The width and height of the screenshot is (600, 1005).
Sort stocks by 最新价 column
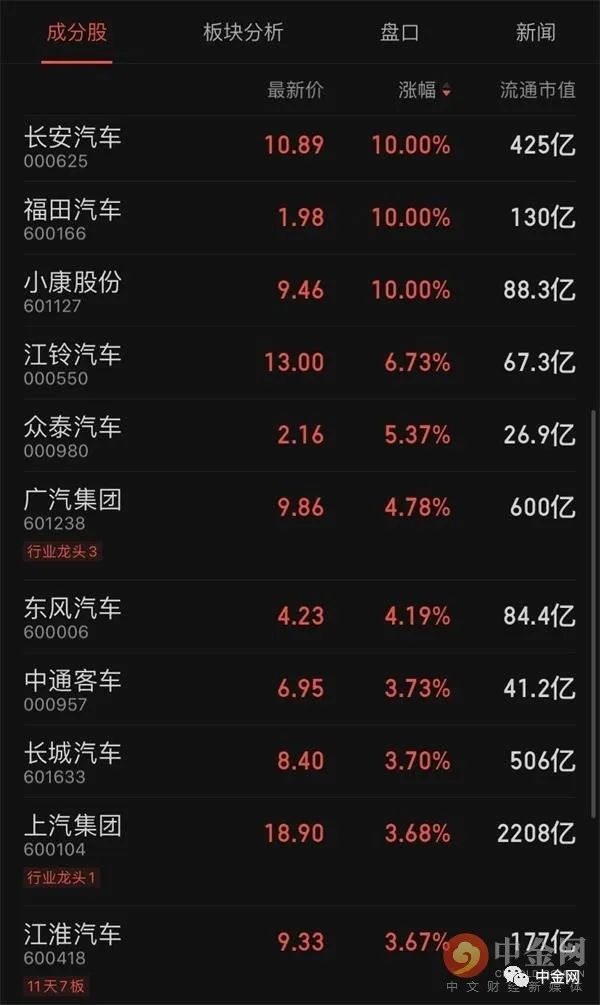coord(295,90)
